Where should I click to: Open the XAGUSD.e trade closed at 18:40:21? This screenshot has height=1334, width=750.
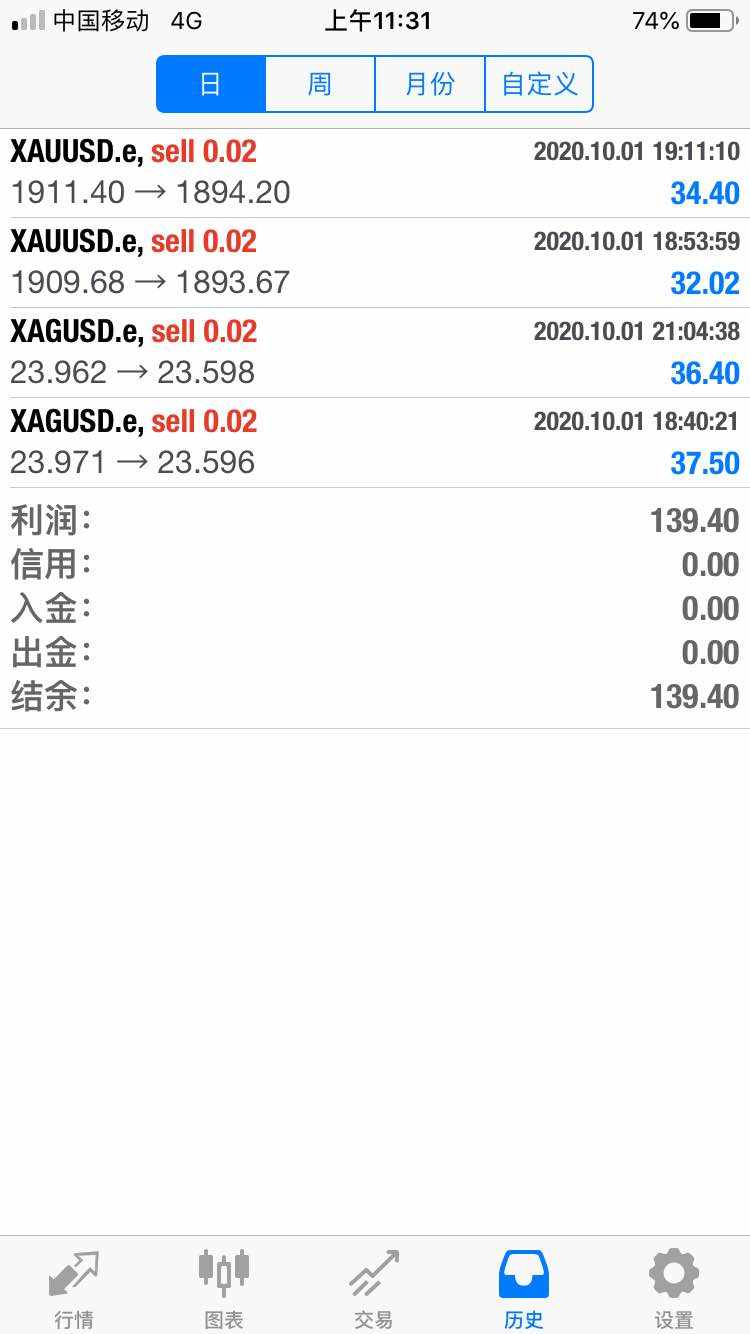pyautogui.click(x=375, y=443)
